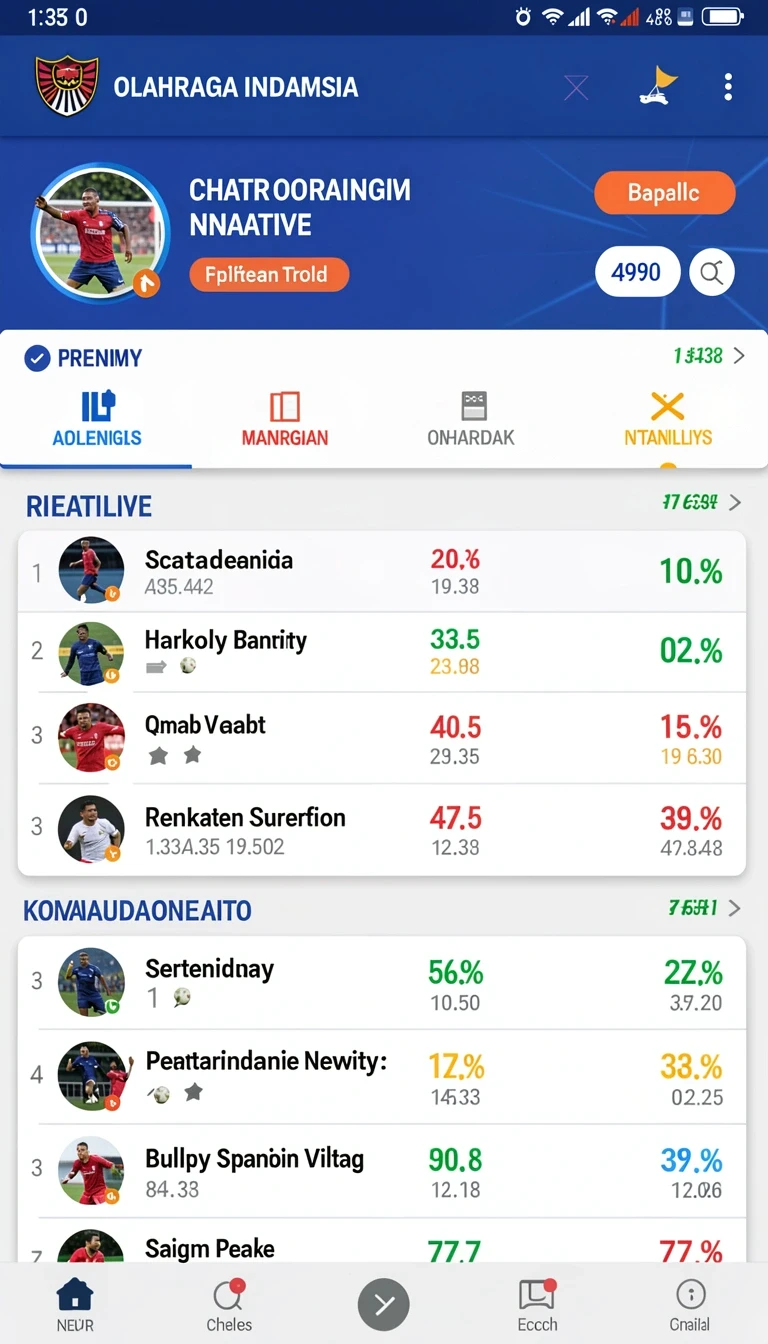Switch to the MANRGIAN tab

(285, 419)
